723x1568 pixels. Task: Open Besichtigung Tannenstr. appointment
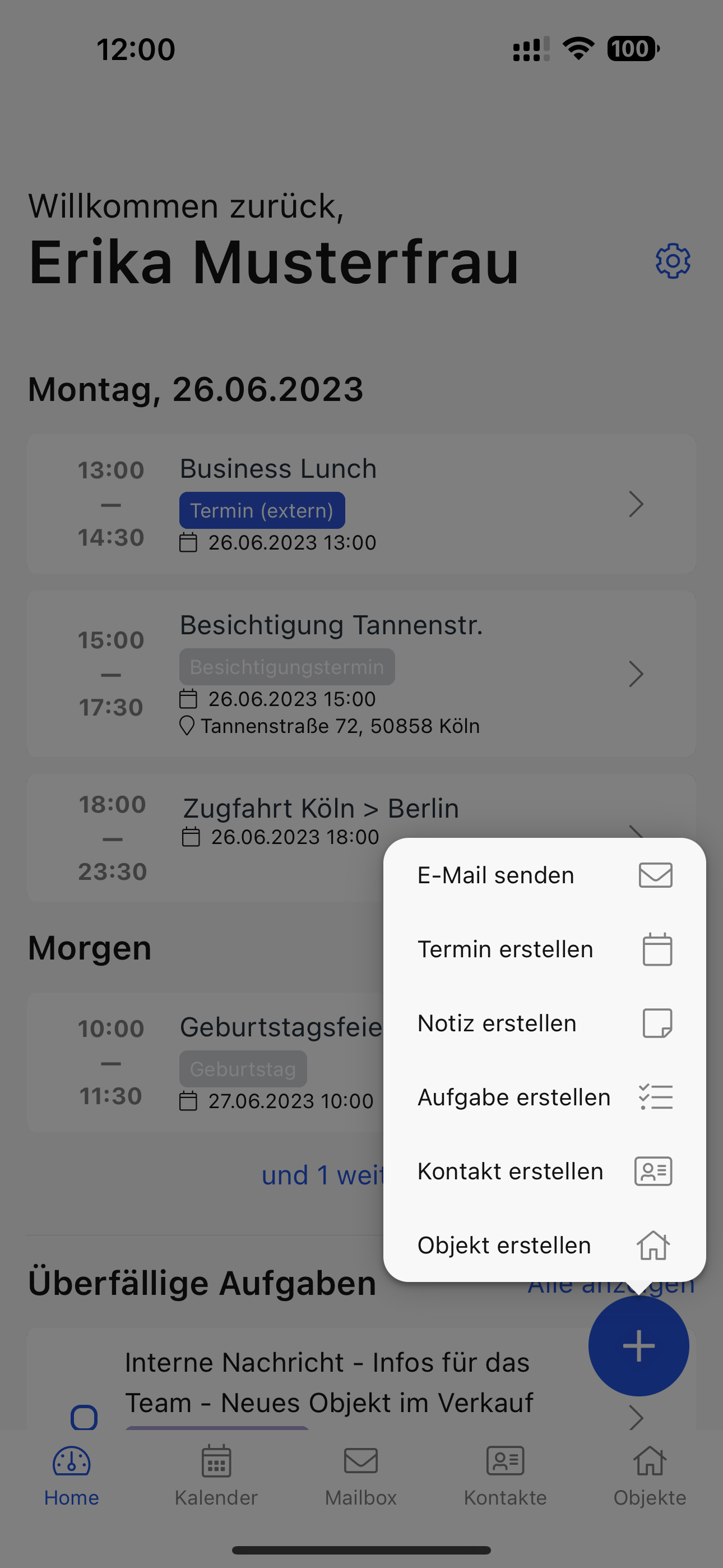tap(361, 674)
